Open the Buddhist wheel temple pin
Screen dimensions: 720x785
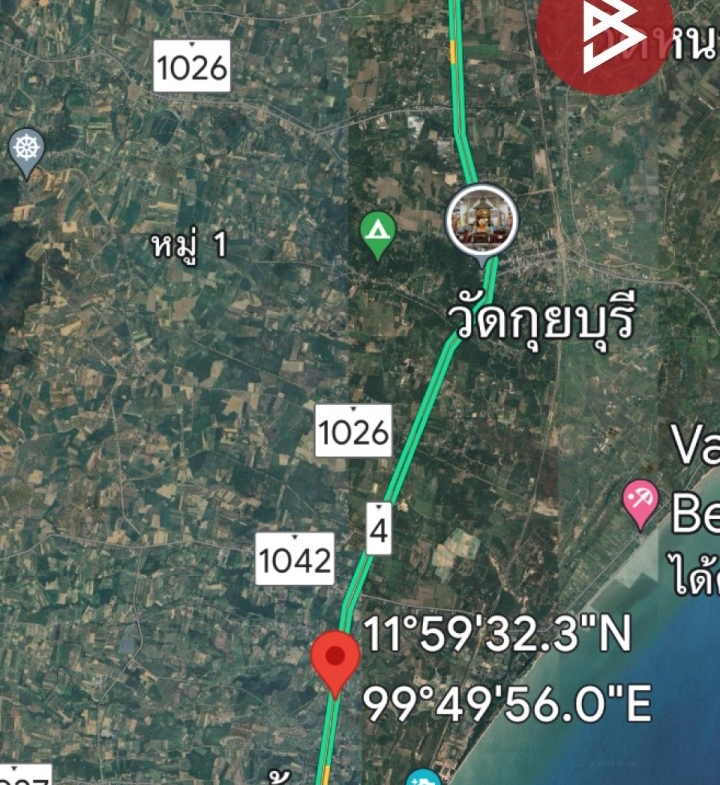(27, 150)
